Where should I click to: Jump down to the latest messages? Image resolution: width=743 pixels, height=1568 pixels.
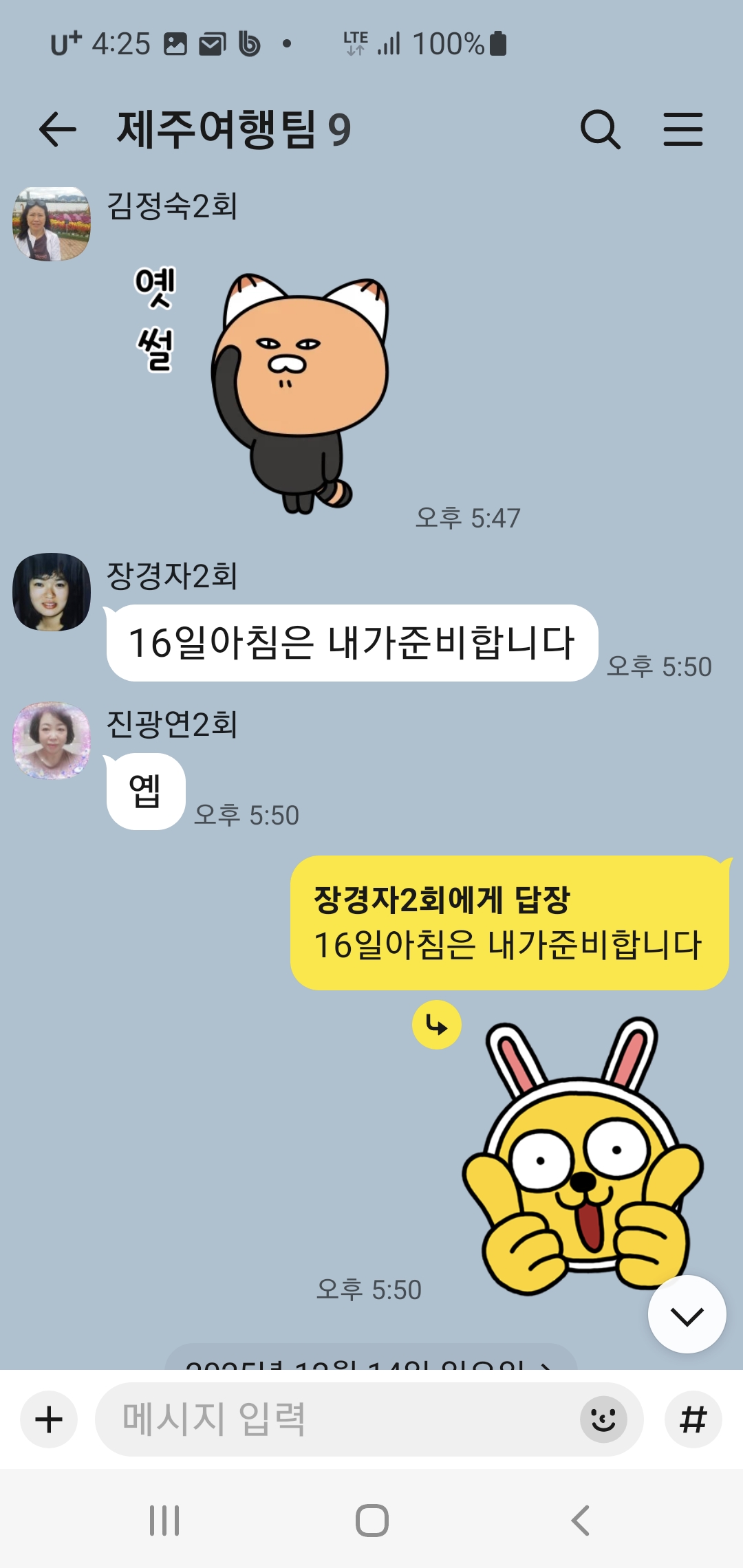point(687,1314)
